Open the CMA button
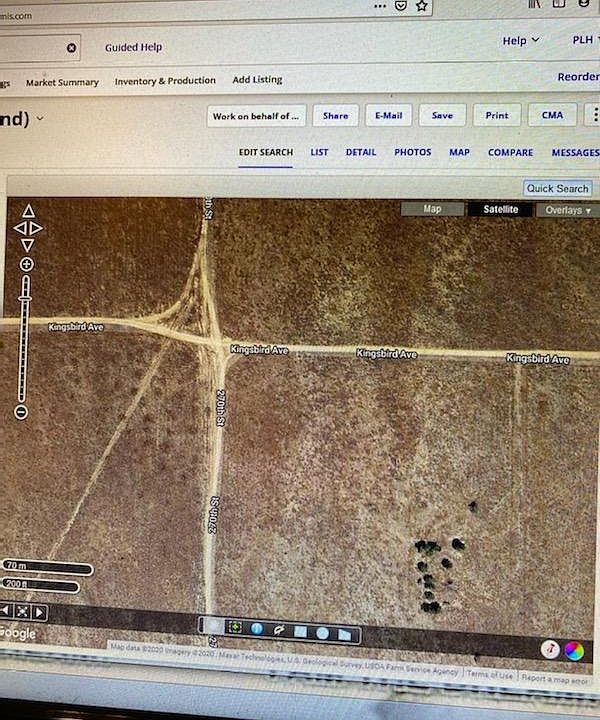This screenshot has height=720, width=600. click(x=552, y=116)
